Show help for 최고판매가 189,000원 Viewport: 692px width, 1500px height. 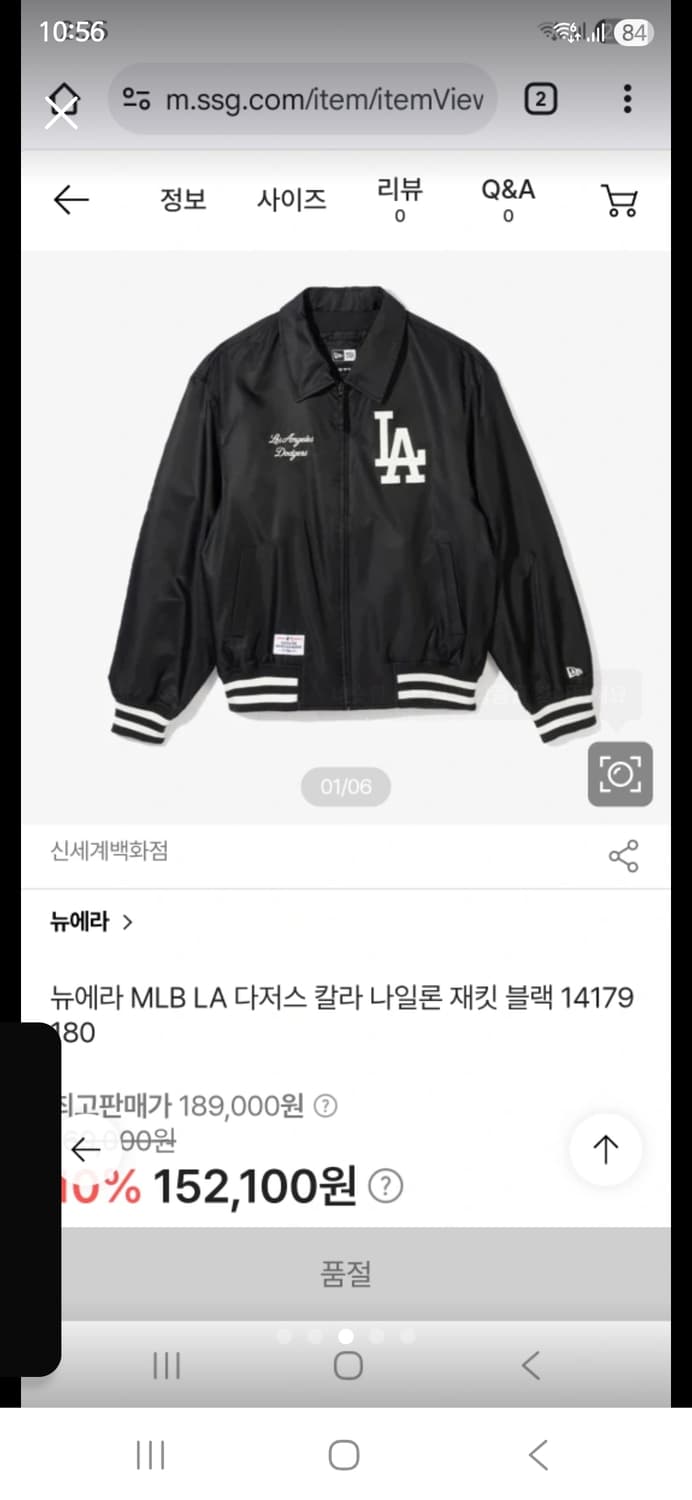pos(326,1106)
